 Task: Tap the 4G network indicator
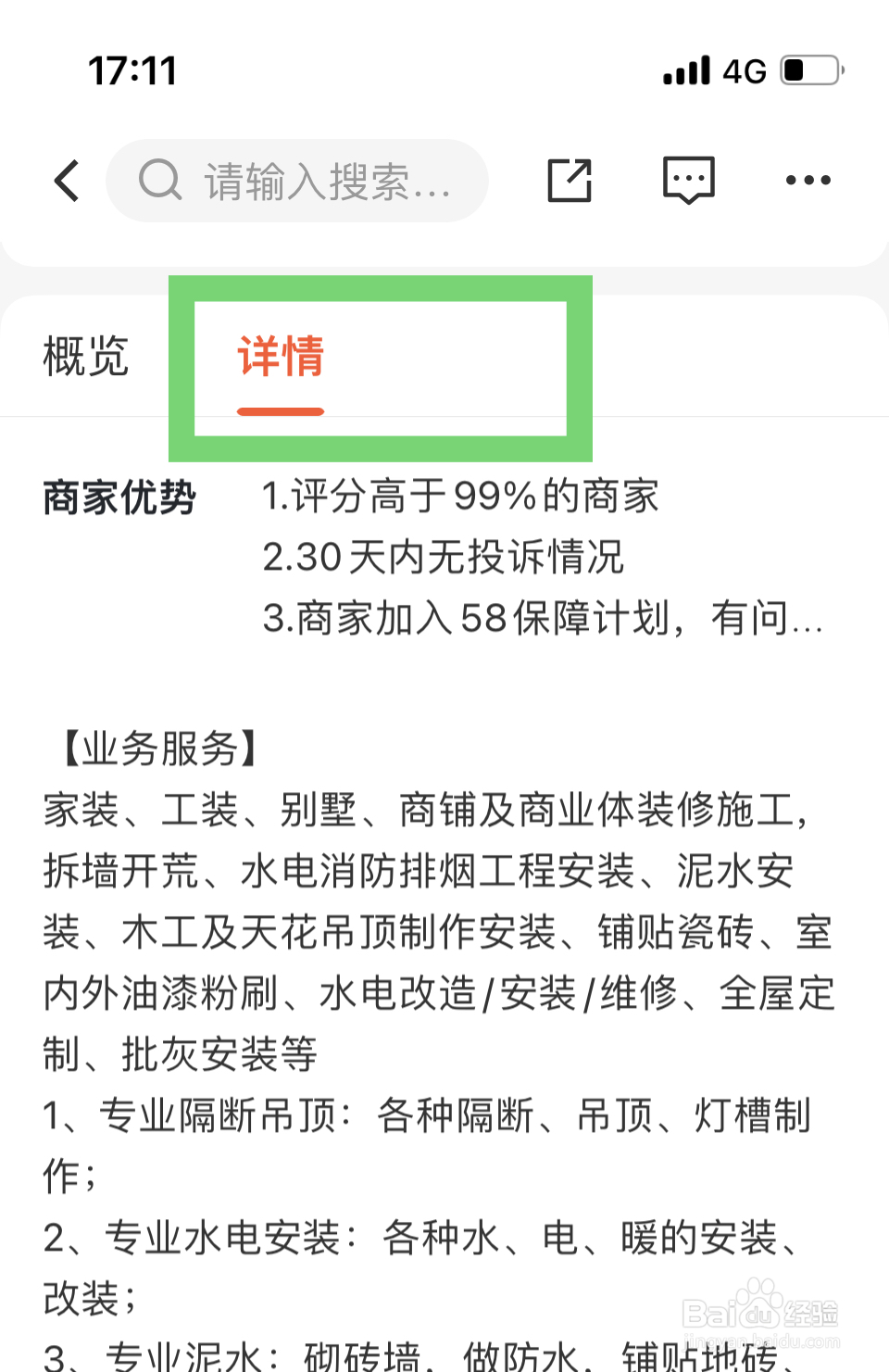pos(744,69)
